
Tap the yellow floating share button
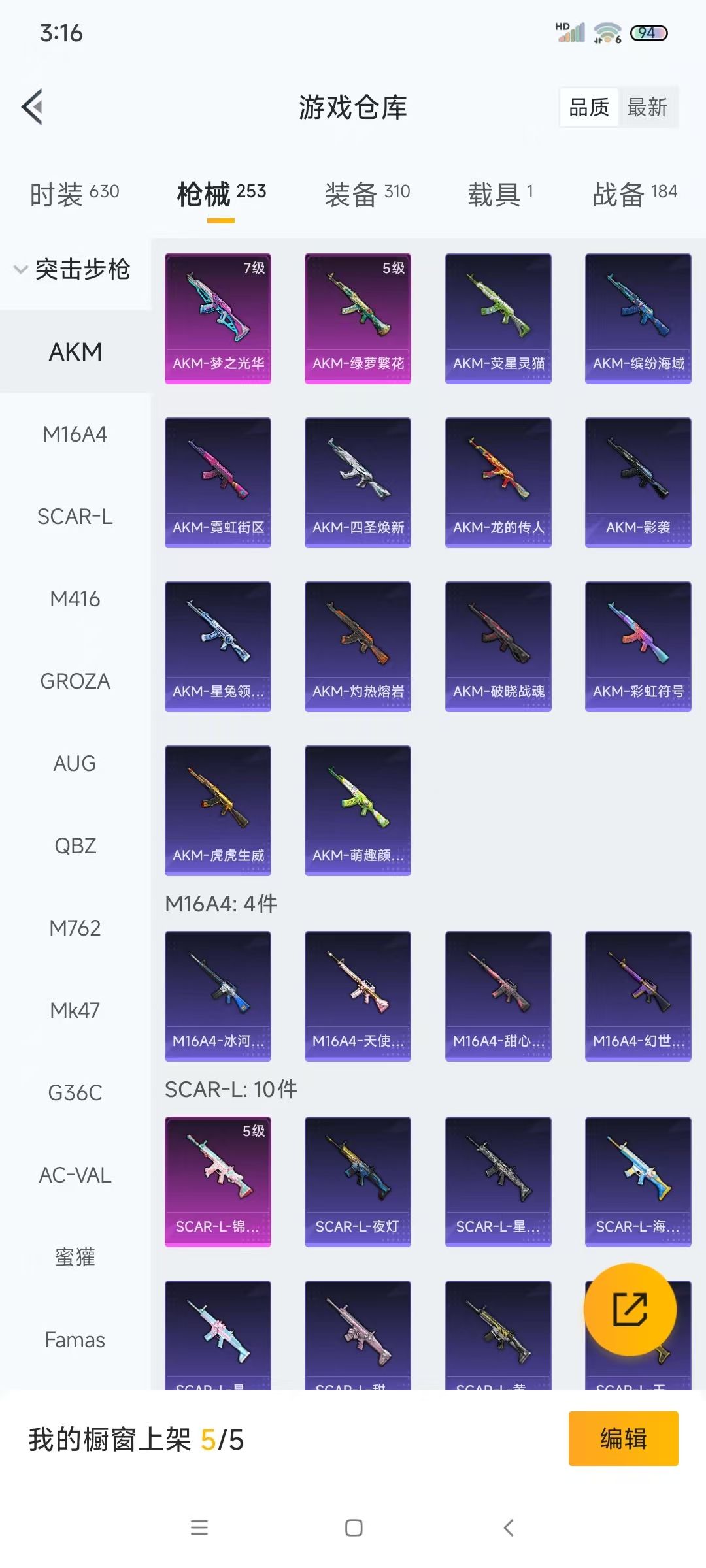point(630,1309)
